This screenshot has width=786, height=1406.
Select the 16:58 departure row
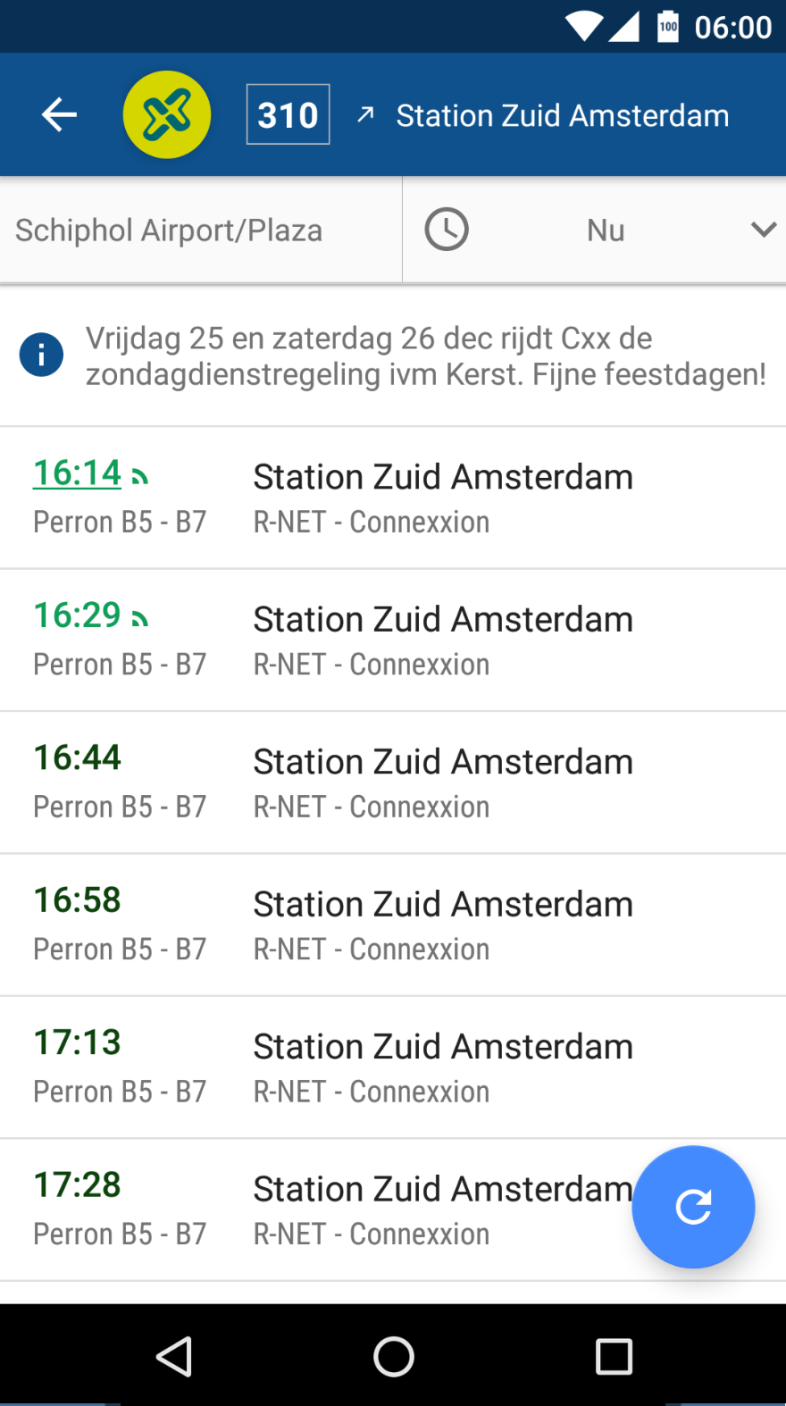pyautogui.click(x=393, y=925)
